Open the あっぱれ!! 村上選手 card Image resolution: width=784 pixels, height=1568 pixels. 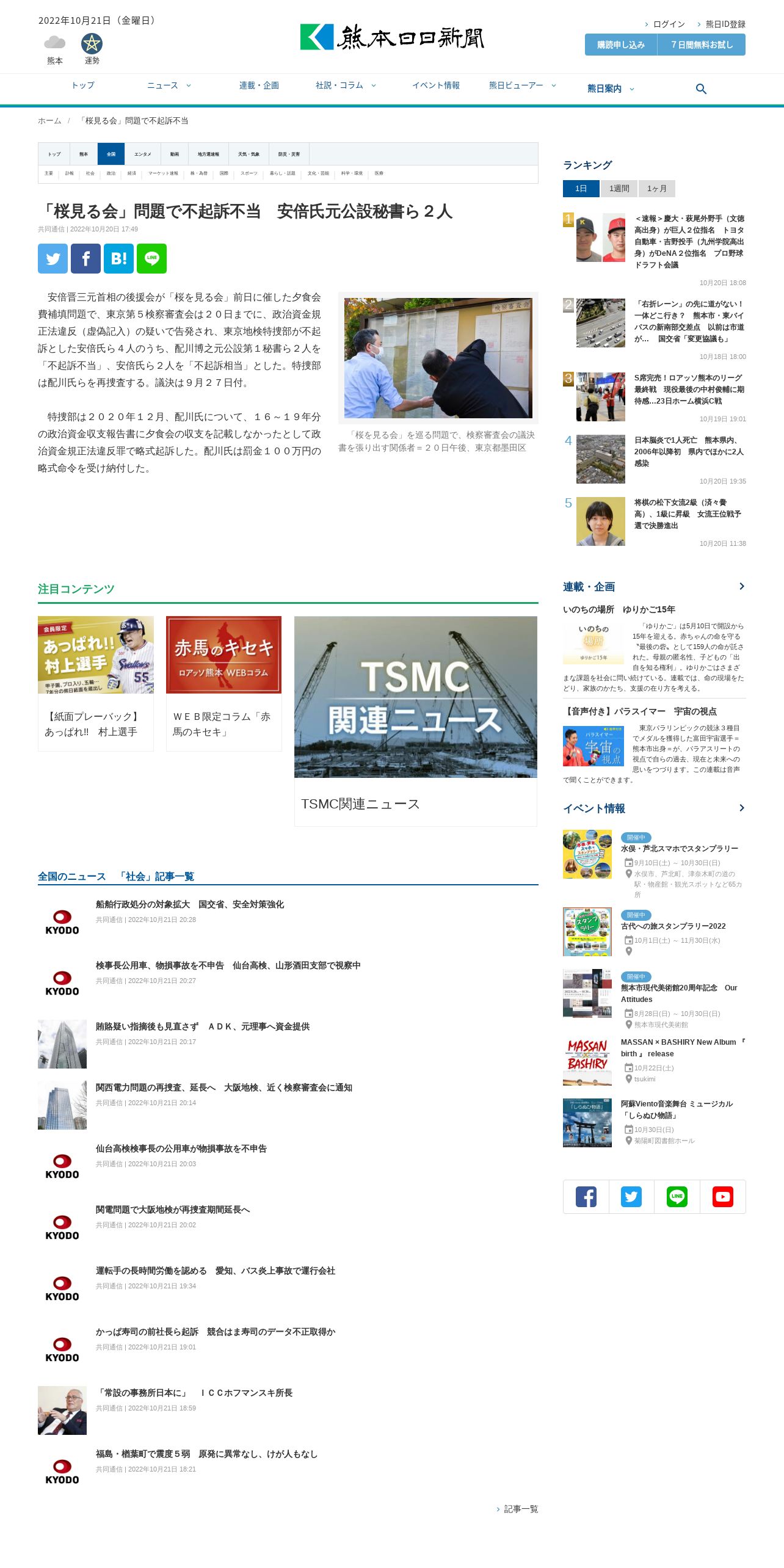point(96,683)
